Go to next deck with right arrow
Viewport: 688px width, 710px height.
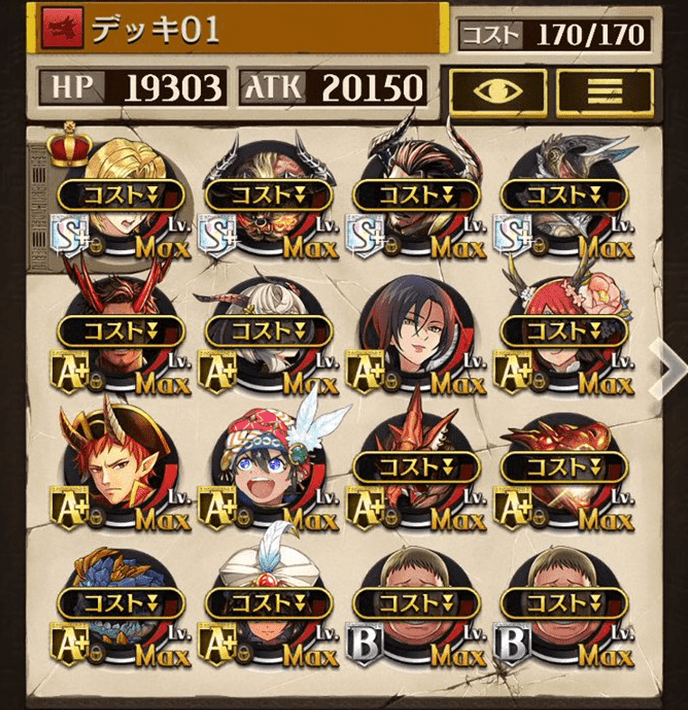(667, 365)
